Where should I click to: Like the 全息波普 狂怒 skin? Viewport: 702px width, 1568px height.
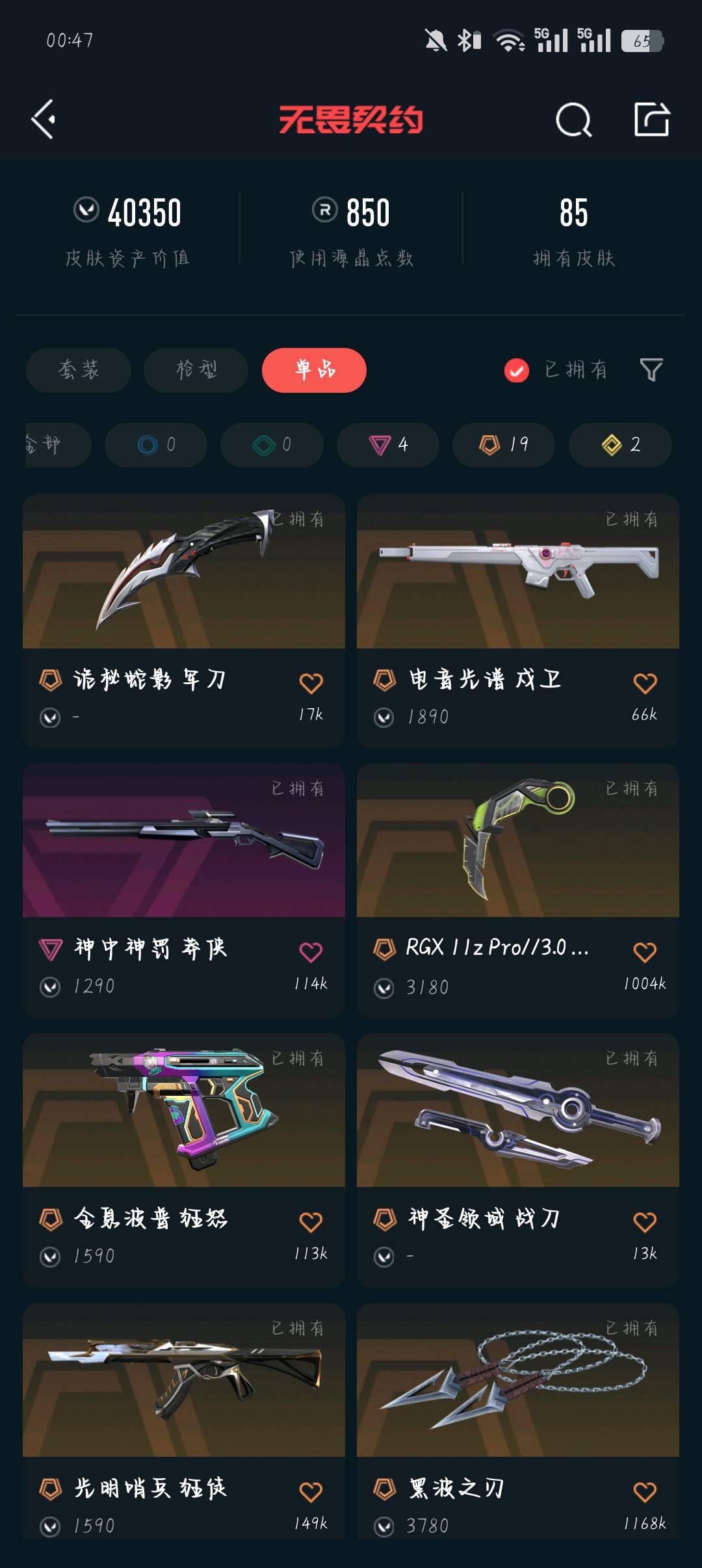pos(311,1222)
